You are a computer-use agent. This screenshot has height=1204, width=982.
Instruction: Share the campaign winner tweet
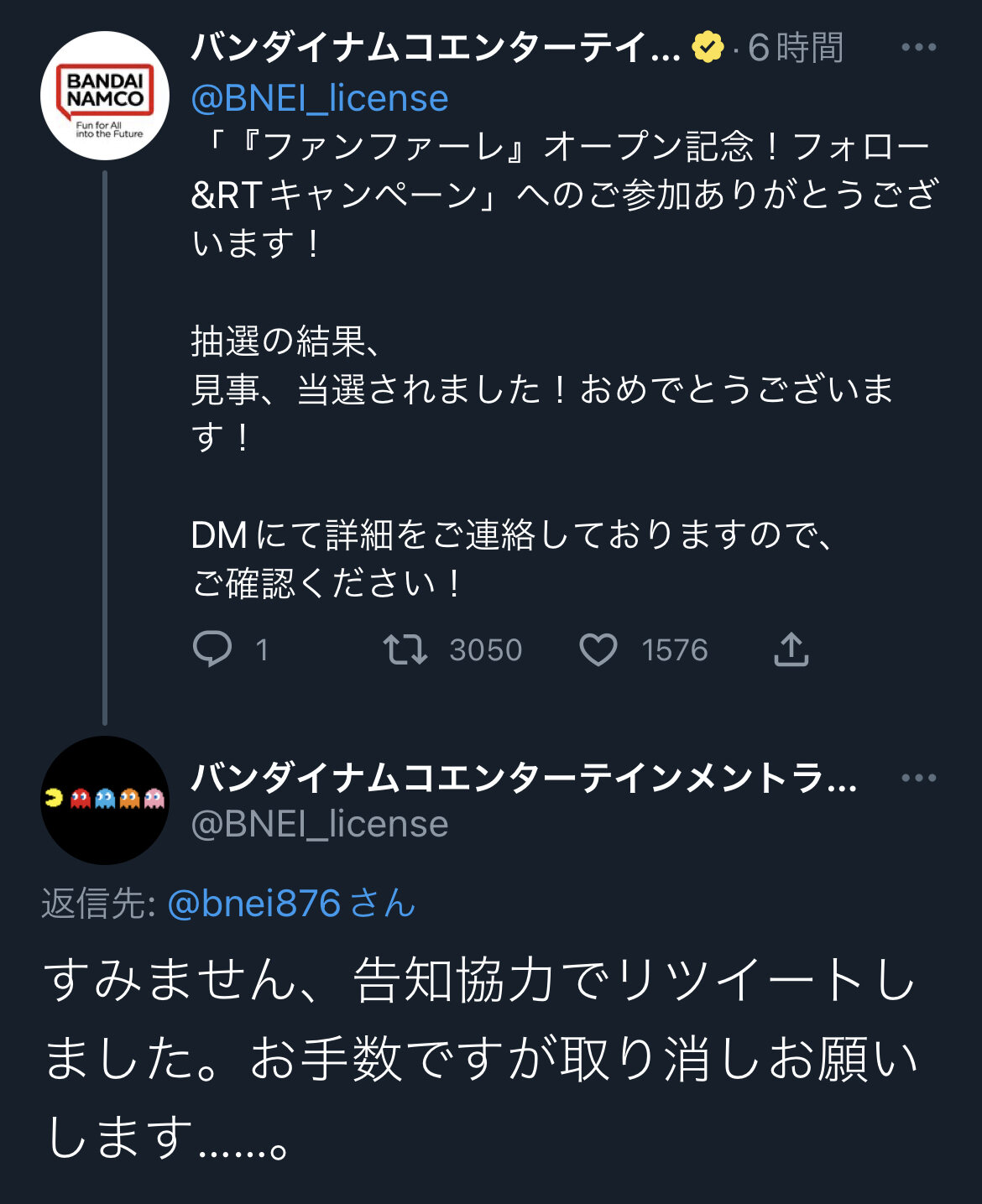click(791, 649)
